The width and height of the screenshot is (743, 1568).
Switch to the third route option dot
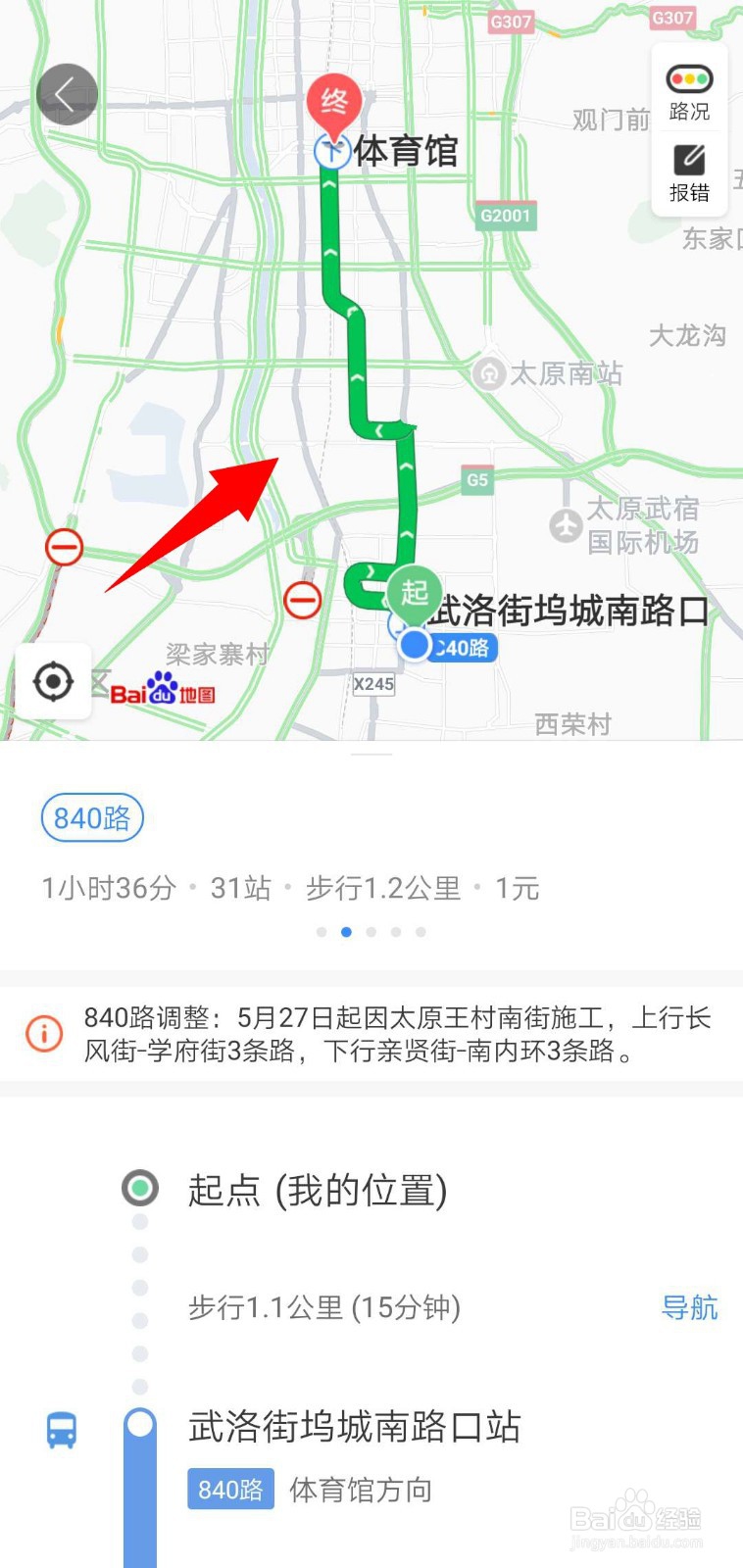[x=371, y=932]
